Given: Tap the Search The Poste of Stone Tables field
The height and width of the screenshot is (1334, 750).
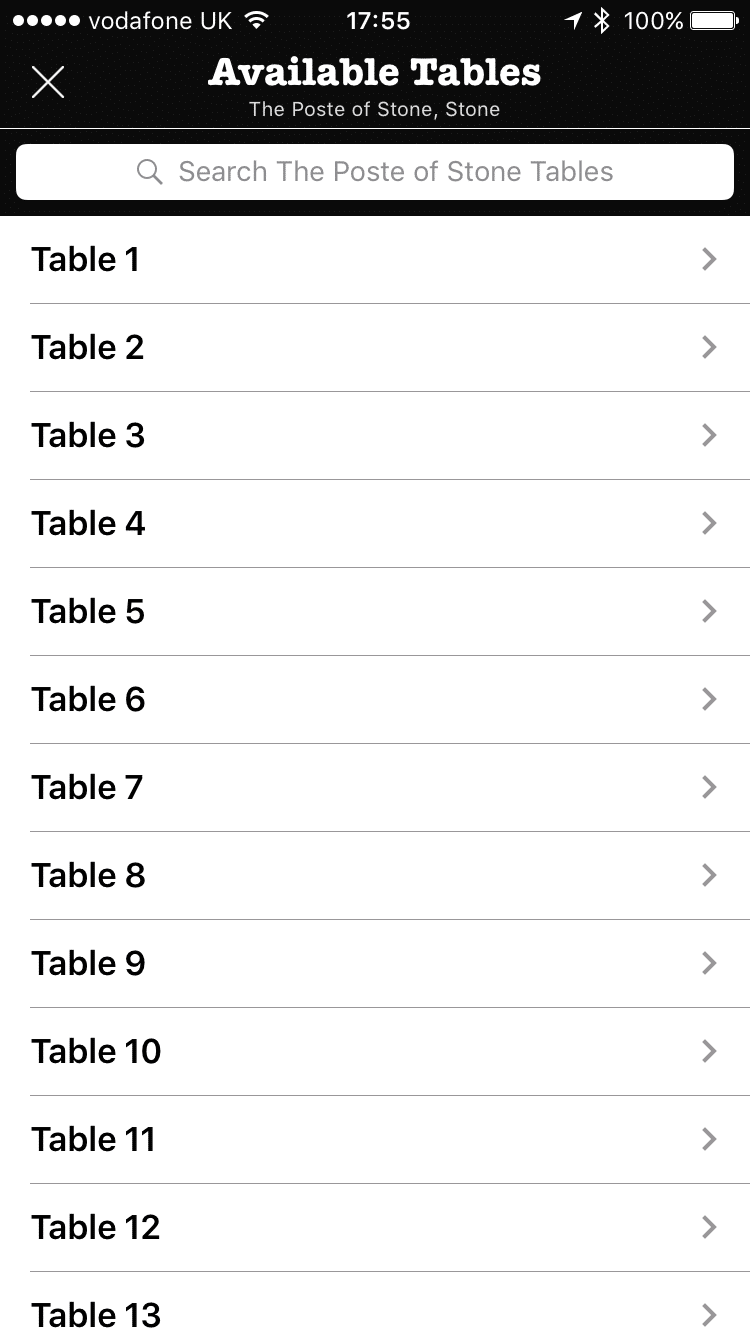Looking at the screenshot, I should pos(375,172).
